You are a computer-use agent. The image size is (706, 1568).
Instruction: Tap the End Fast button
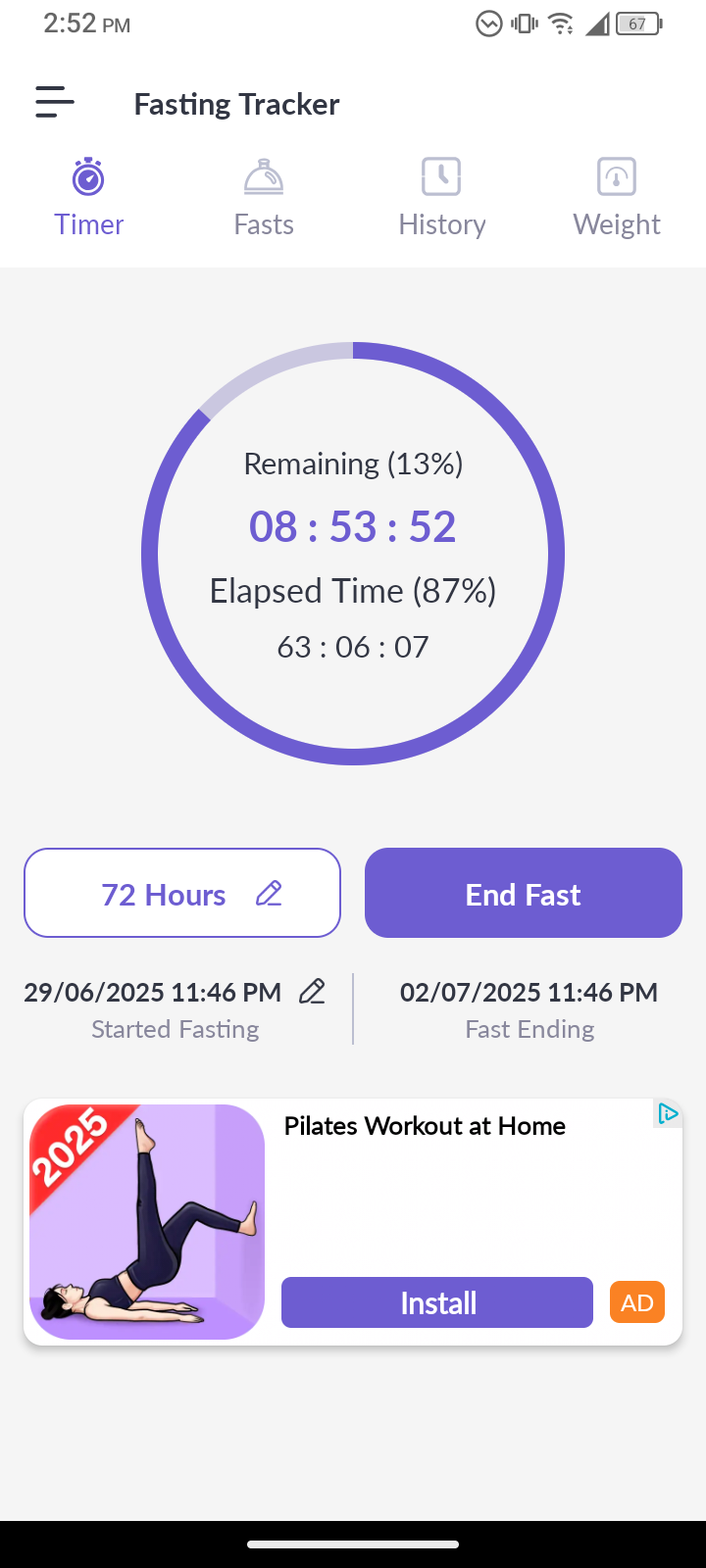[524, 893]
